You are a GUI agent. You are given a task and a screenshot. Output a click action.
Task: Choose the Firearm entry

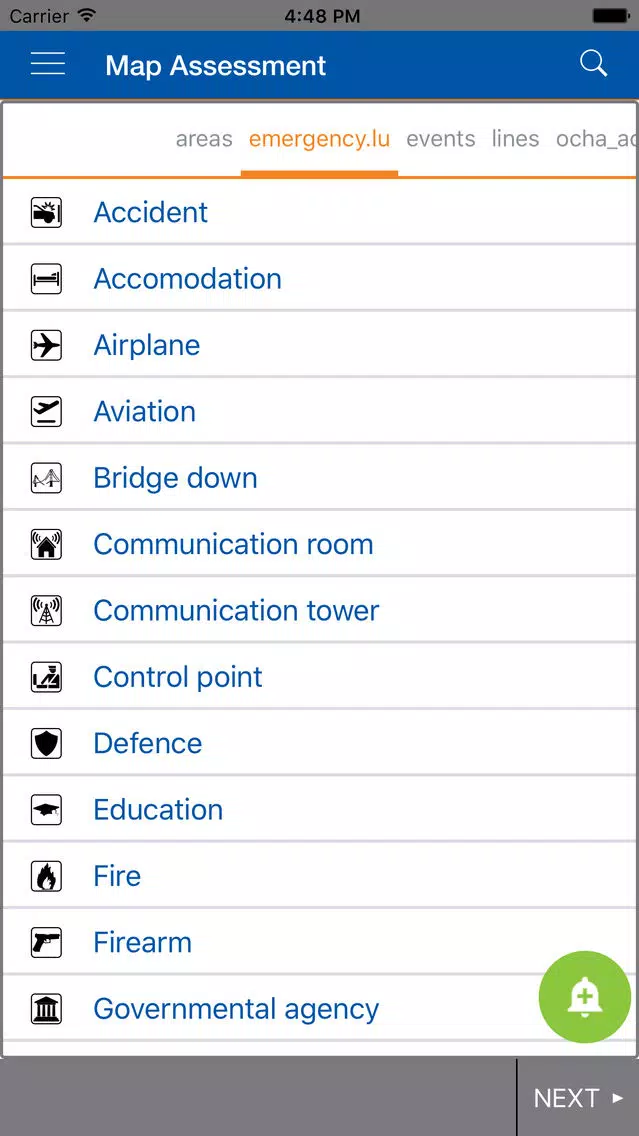(x=320, y=943)
